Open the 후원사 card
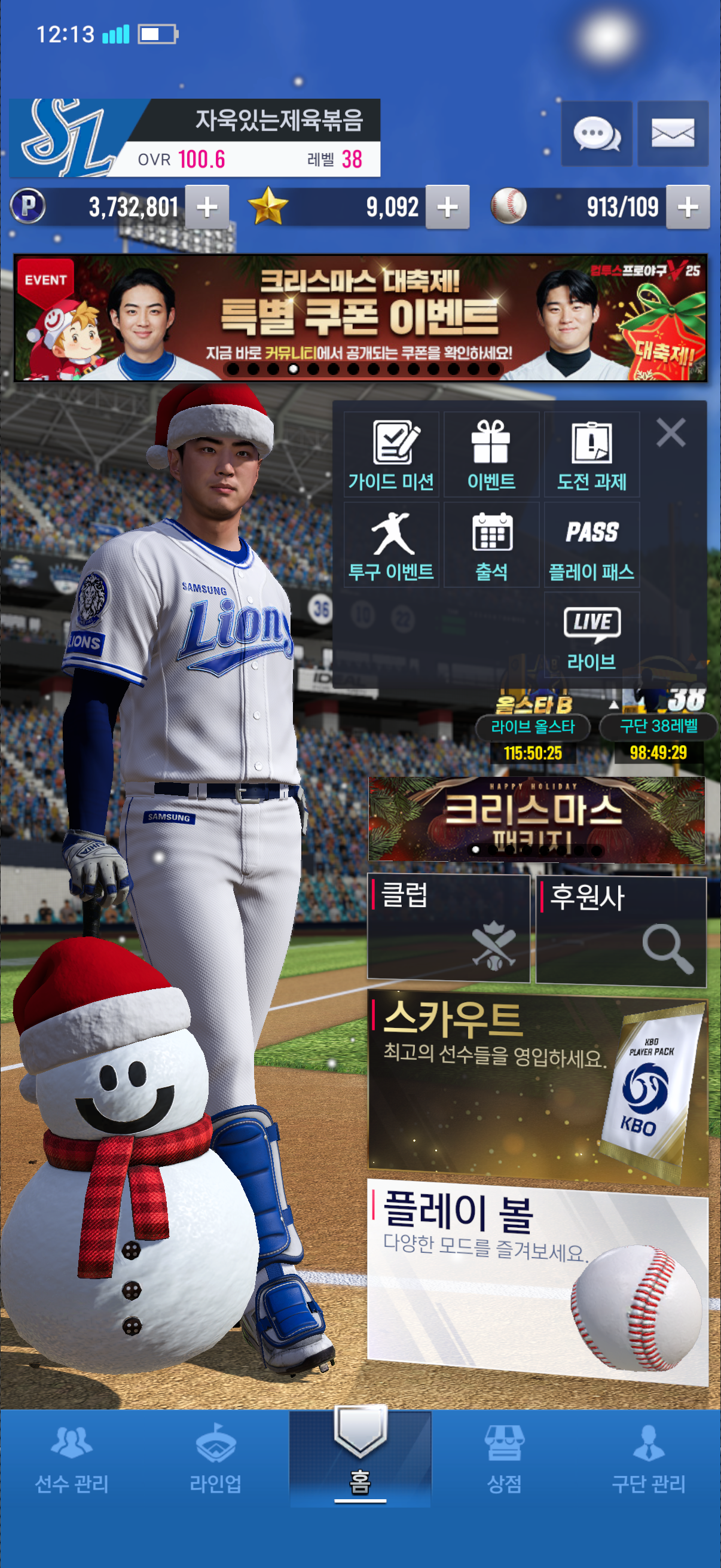Viewport: 721px width, 1568px height. pyautogui.click(x=621, y=929)
